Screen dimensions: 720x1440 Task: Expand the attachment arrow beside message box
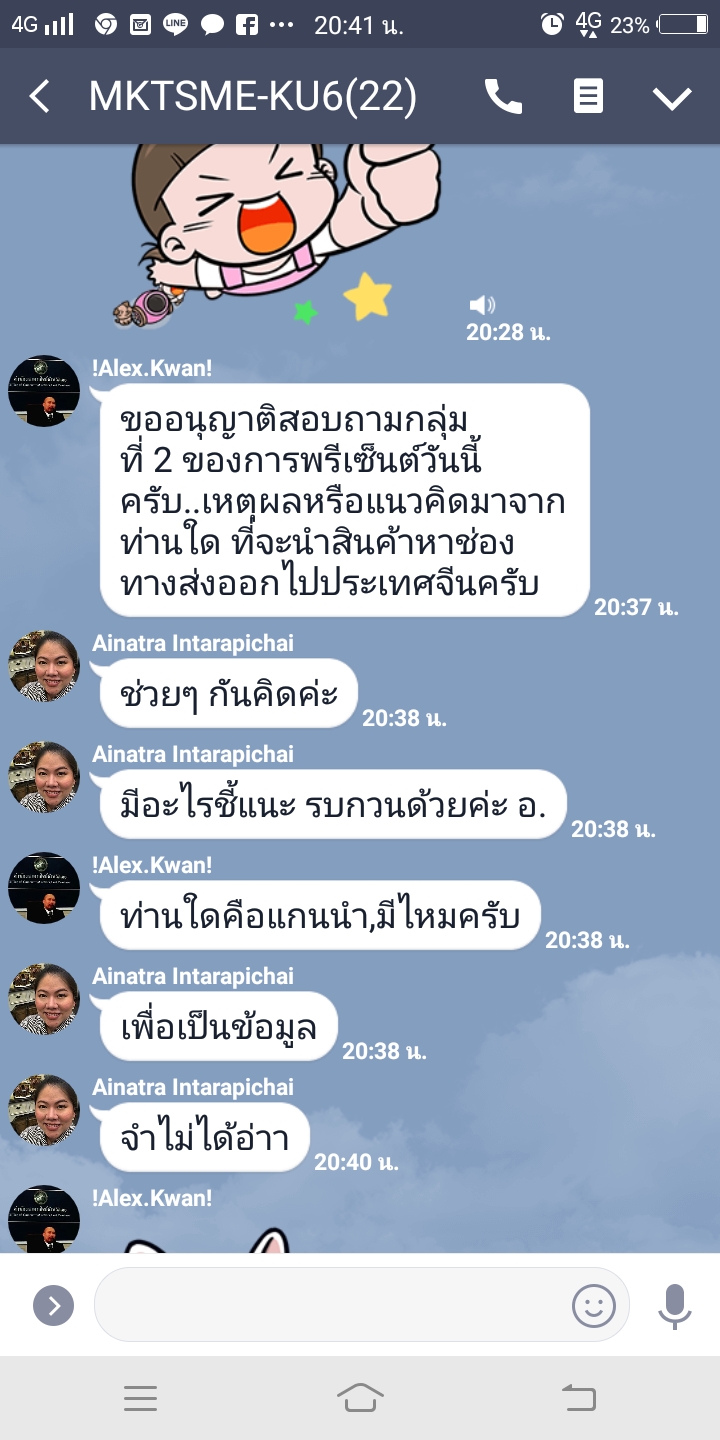pos(53,1305)
